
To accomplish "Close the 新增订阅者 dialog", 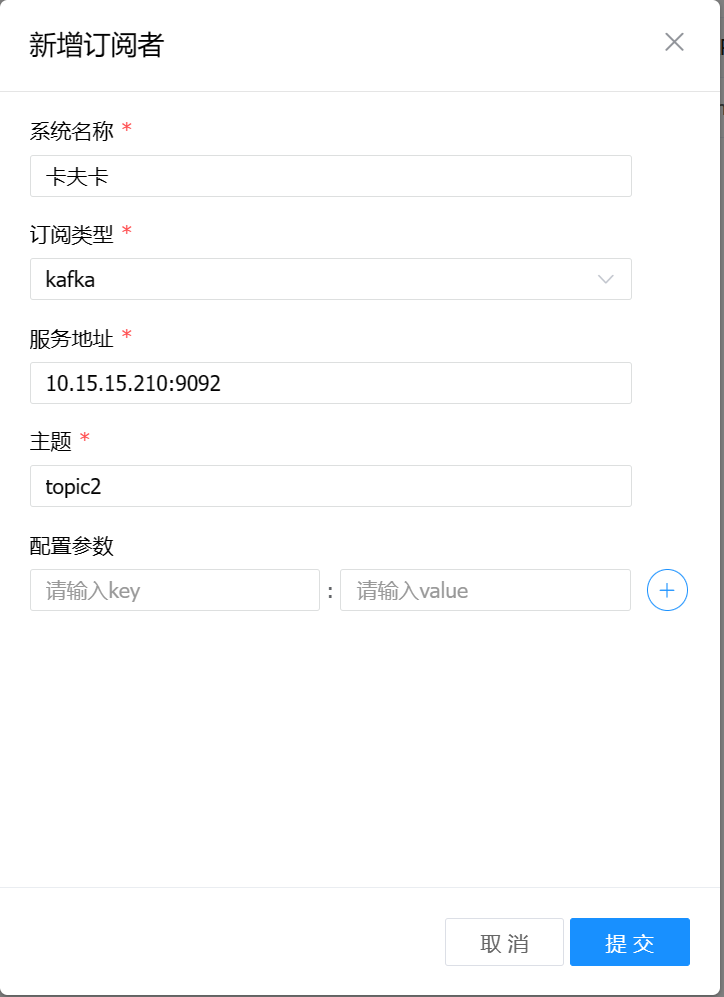I will tap(675, 42).
